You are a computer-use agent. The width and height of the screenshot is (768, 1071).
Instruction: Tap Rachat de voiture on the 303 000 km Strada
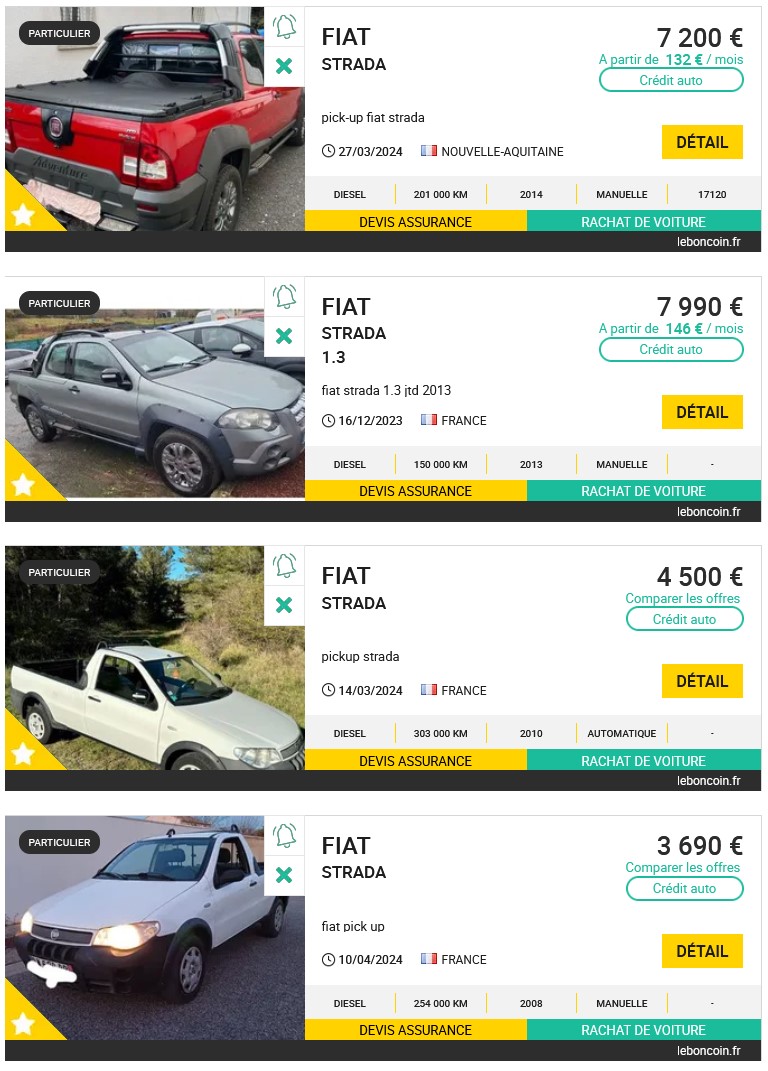tap(643, 761)
